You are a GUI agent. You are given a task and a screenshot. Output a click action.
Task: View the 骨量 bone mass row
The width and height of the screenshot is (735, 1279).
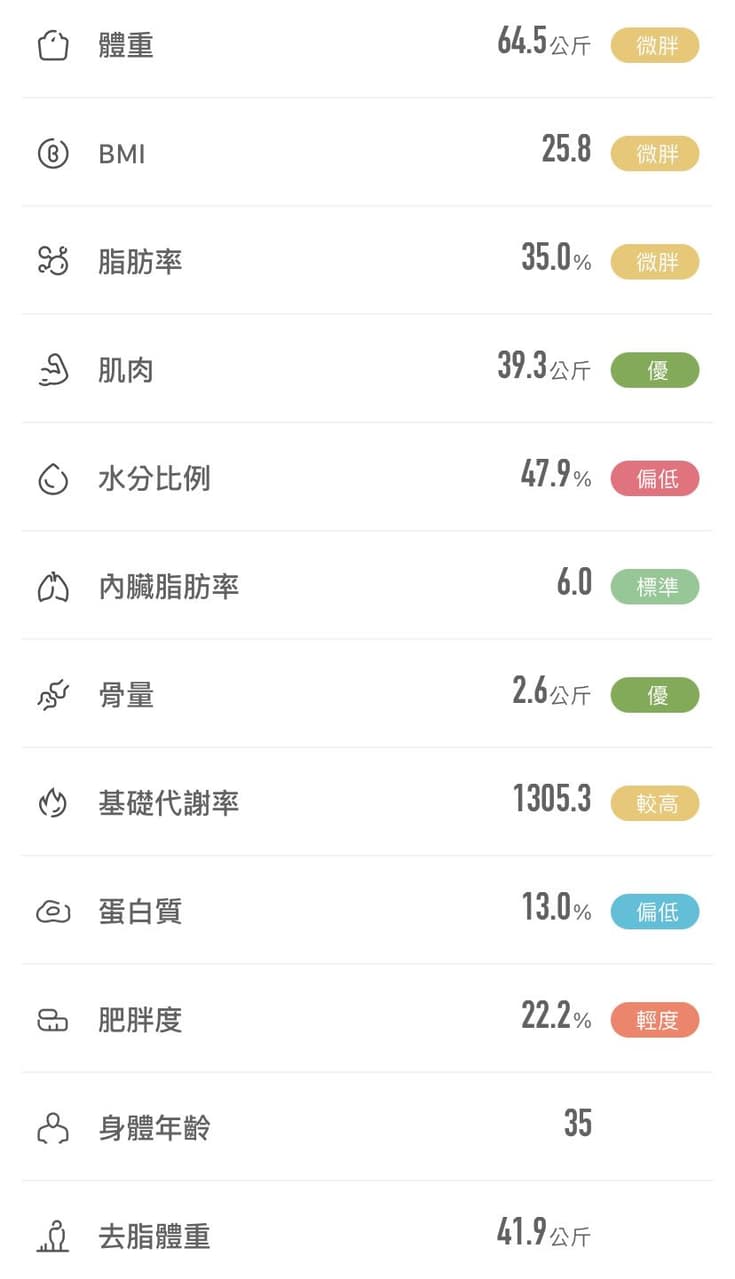pyautogui.click(x=367, y=693)
